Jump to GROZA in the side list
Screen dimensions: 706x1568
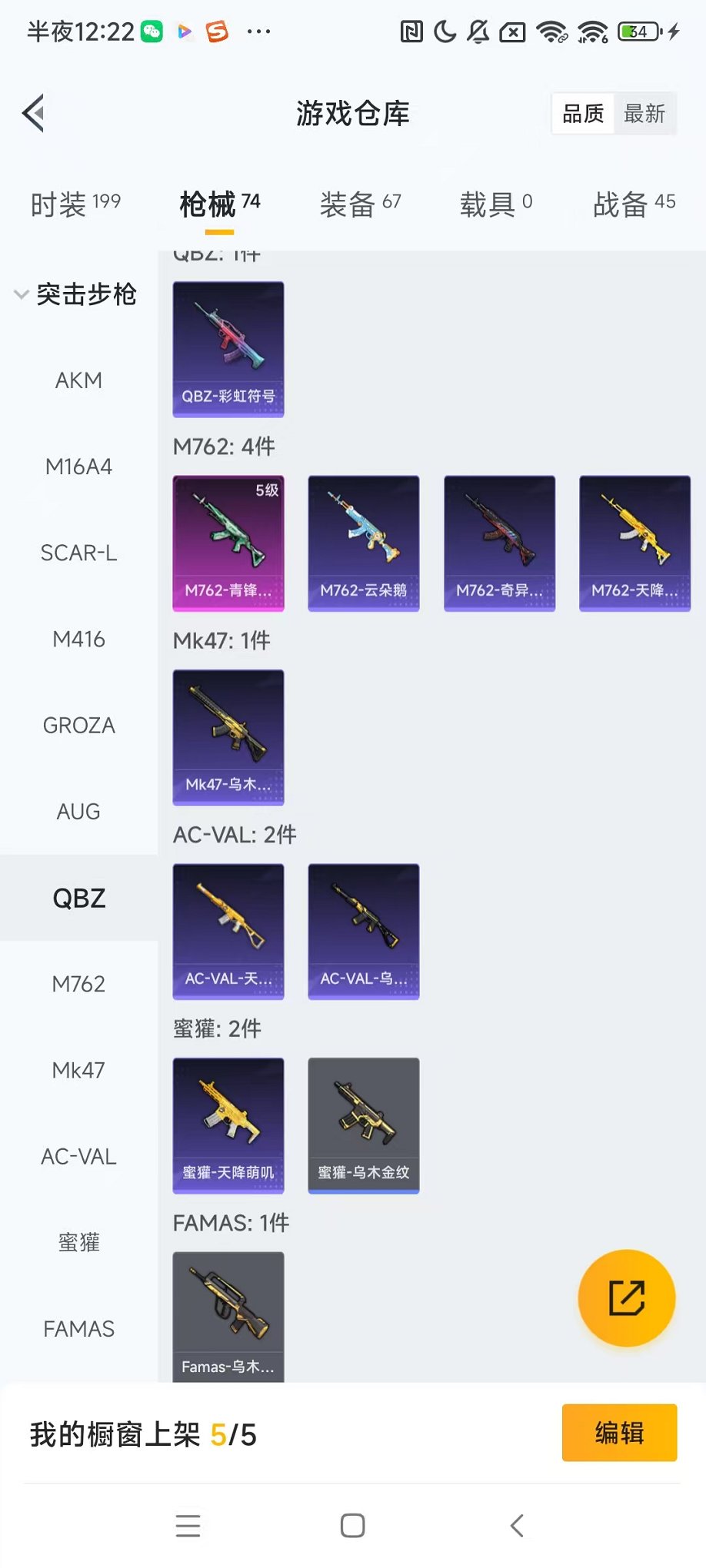[x=78, y=726]
